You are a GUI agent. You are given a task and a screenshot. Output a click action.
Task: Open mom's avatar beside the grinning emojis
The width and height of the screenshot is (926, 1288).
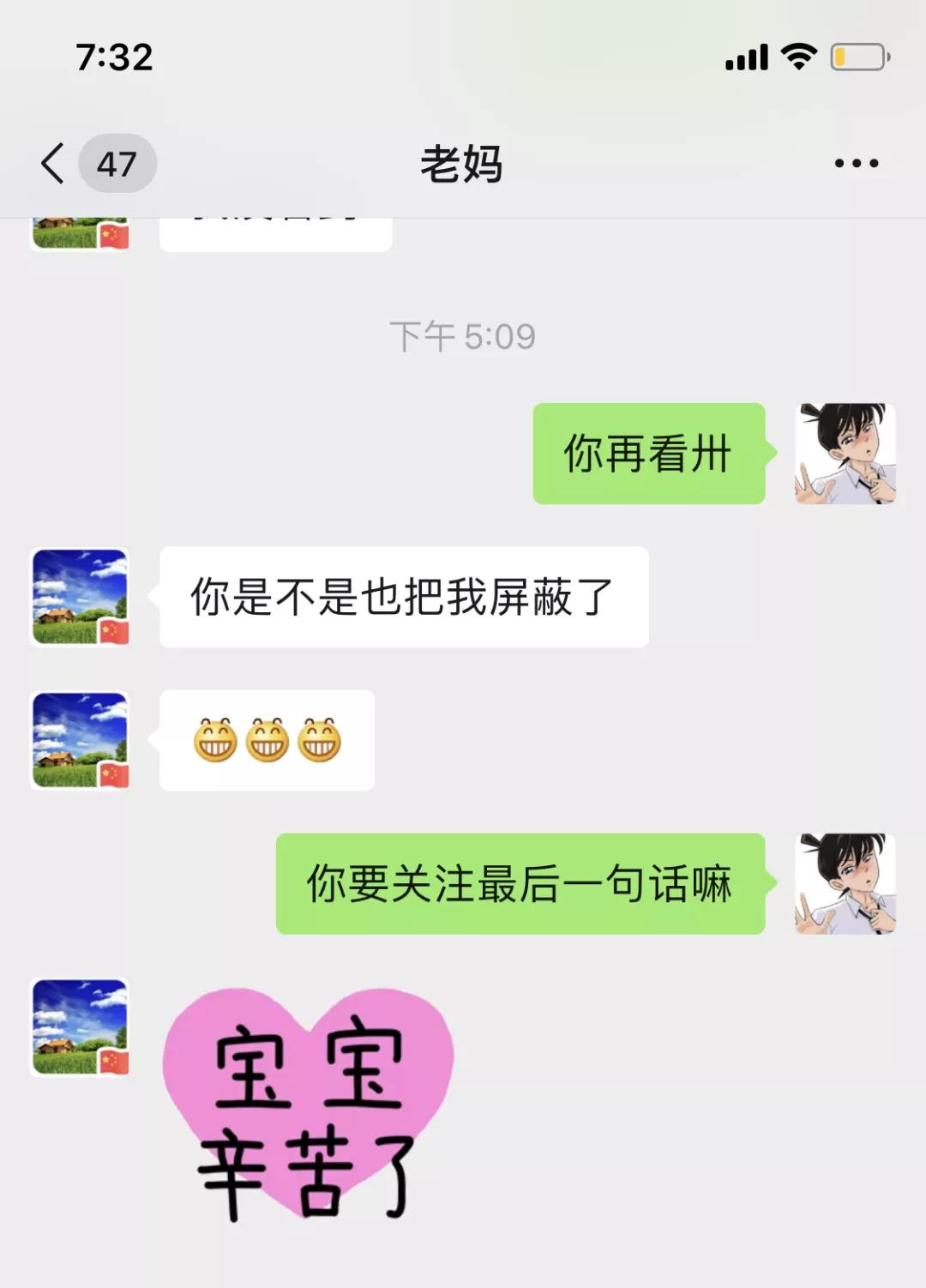[x=80, y=740]
